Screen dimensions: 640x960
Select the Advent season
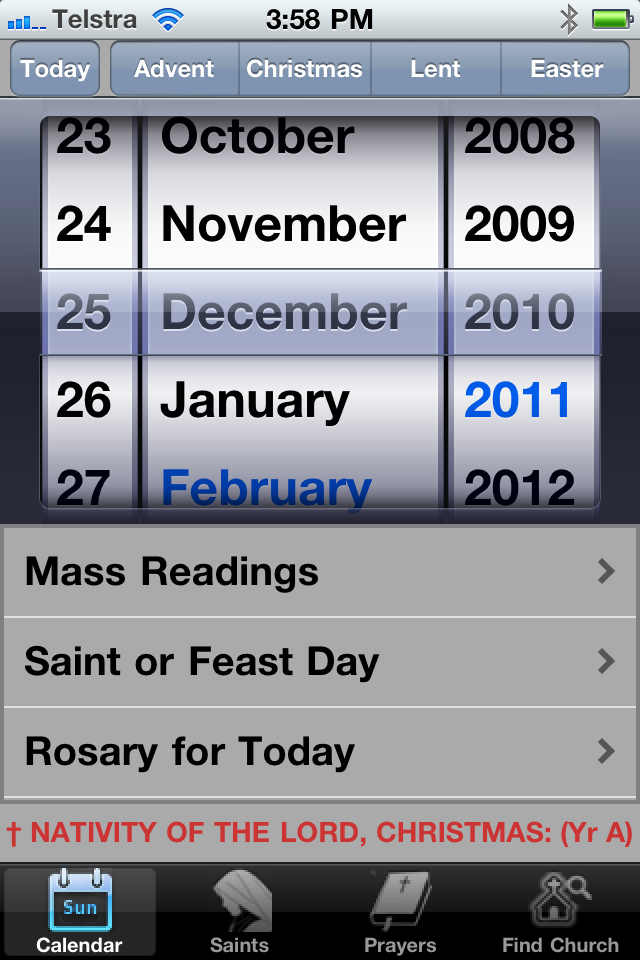click(x=174, y=69)
